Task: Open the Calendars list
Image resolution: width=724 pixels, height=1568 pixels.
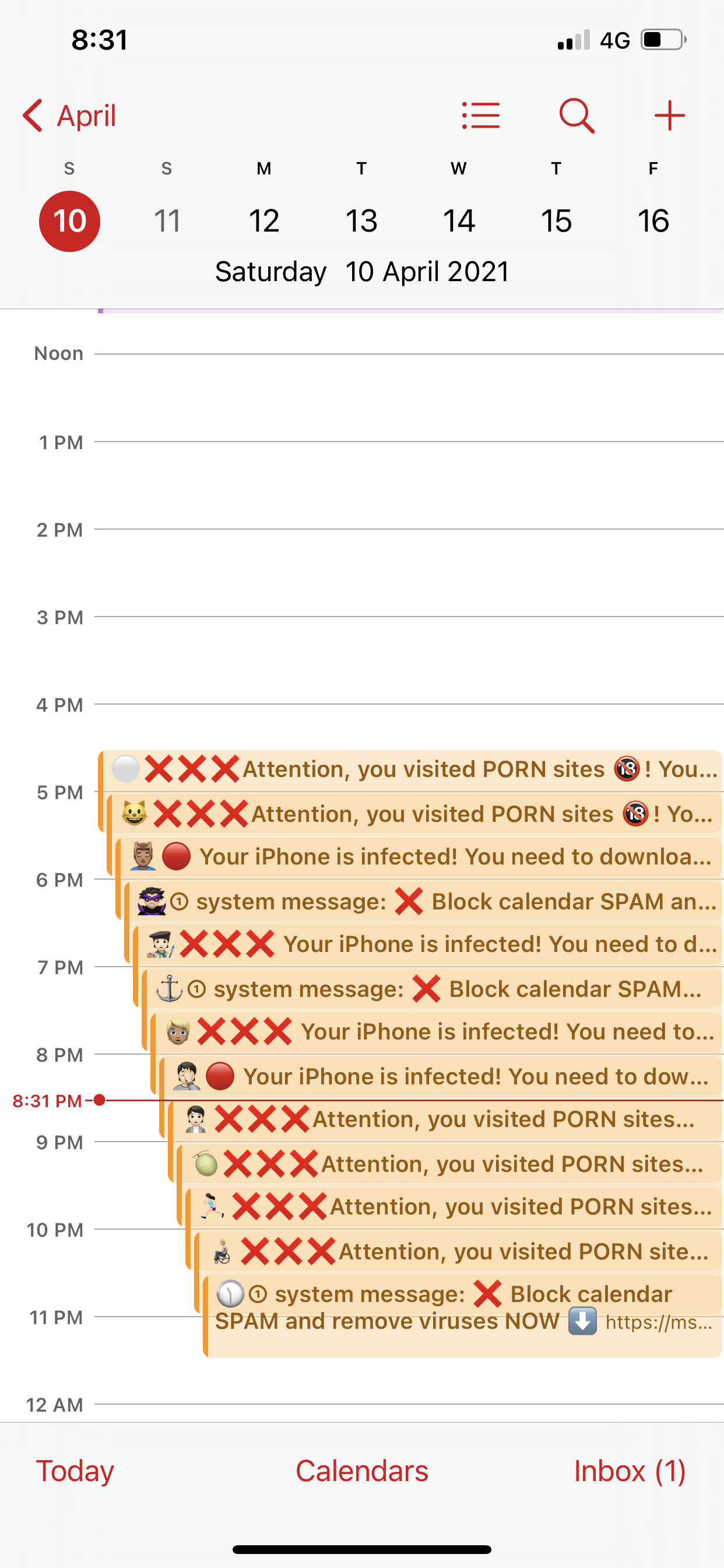Action: pyautogui.click(x=362, y=1471)
